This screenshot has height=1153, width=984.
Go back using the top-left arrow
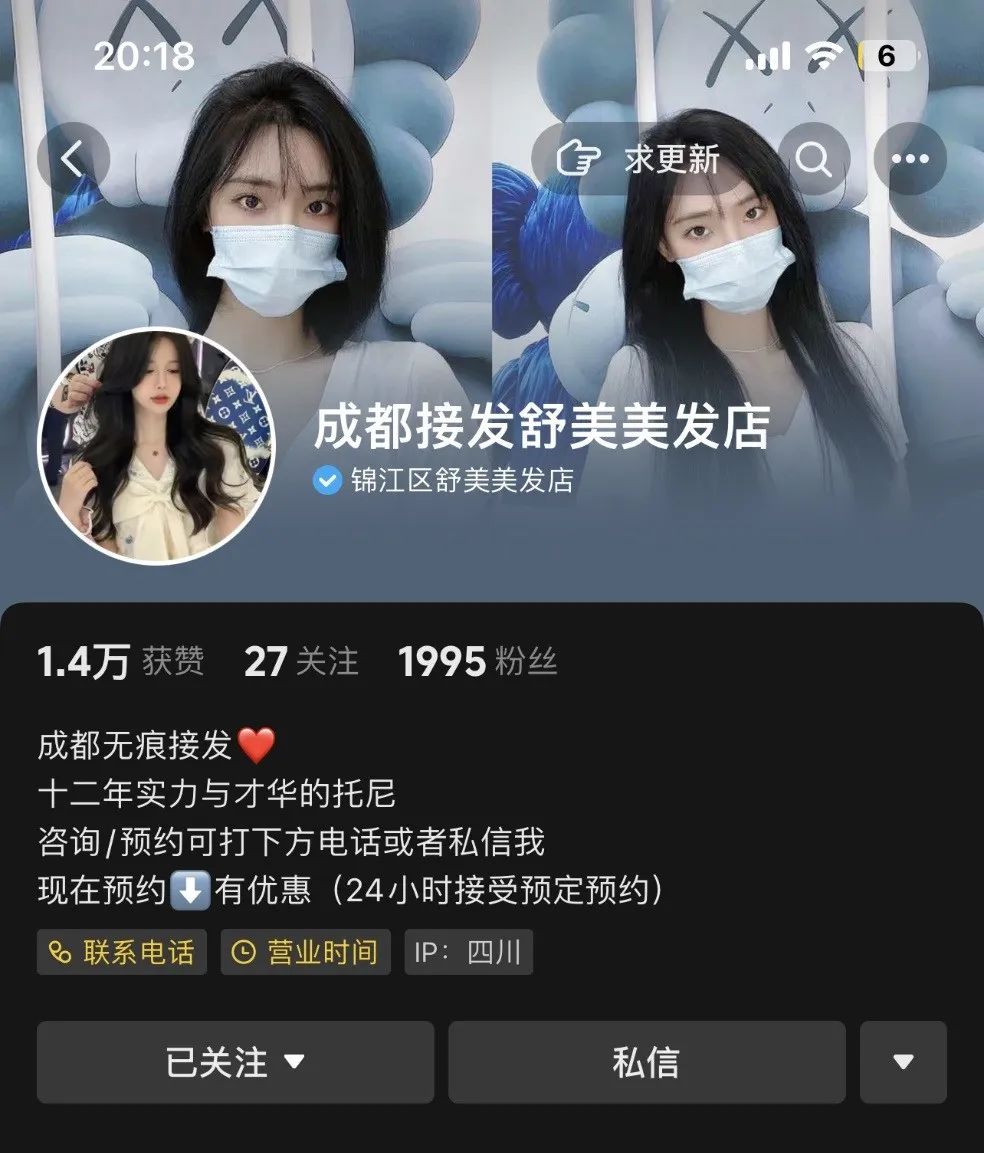pyautogui.click(x=72, y=159)
